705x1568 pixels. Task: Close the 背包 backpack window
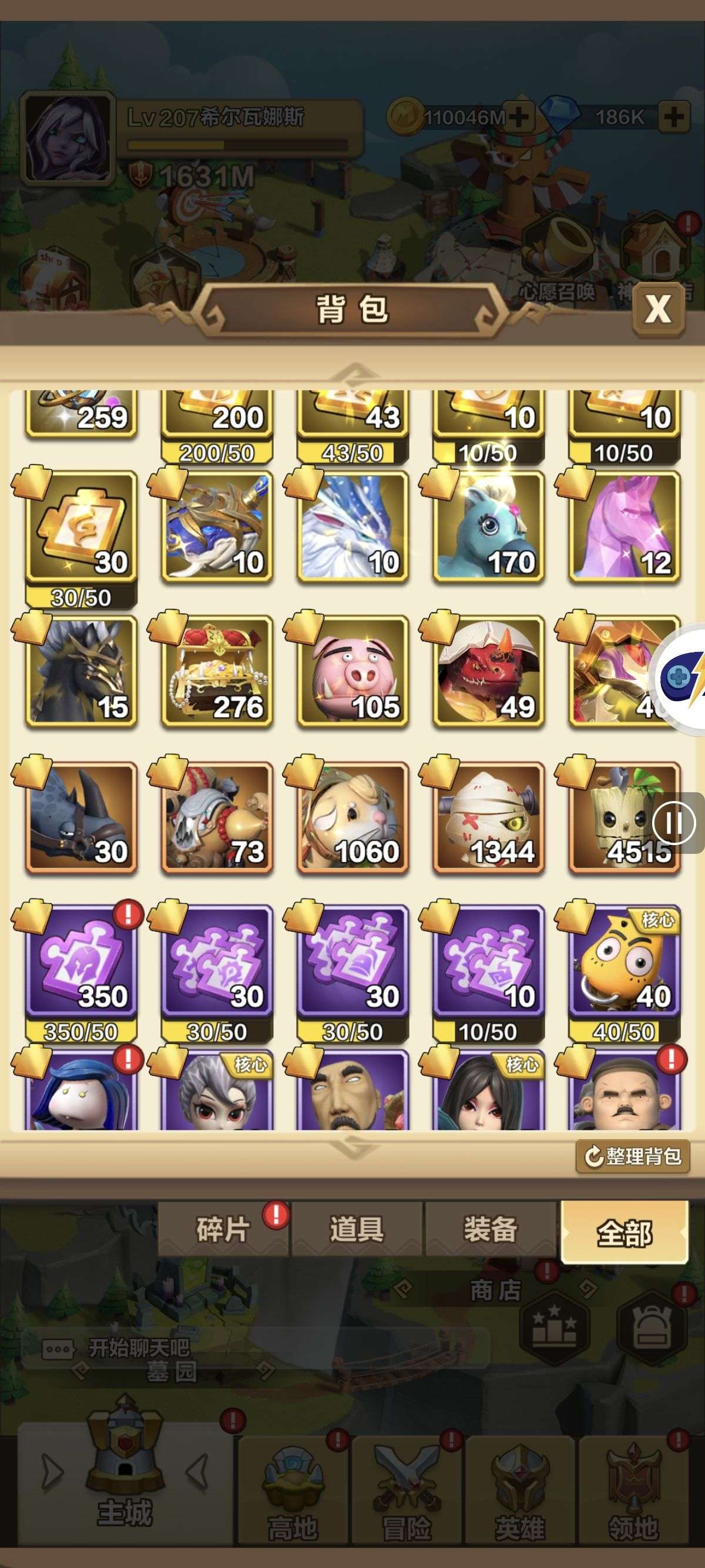click(658, 309)
